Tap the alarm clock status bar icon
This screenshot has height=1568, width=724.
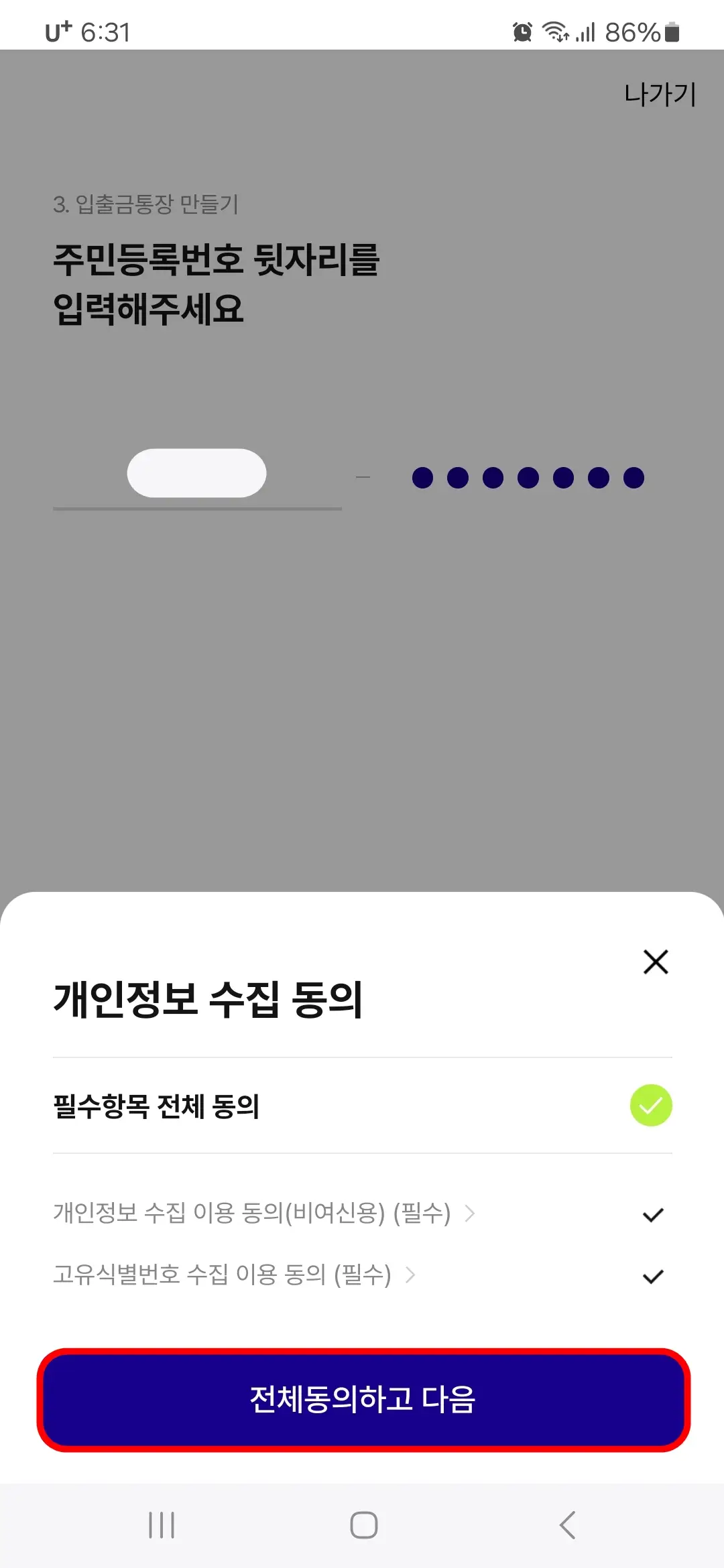click(522, 31)
